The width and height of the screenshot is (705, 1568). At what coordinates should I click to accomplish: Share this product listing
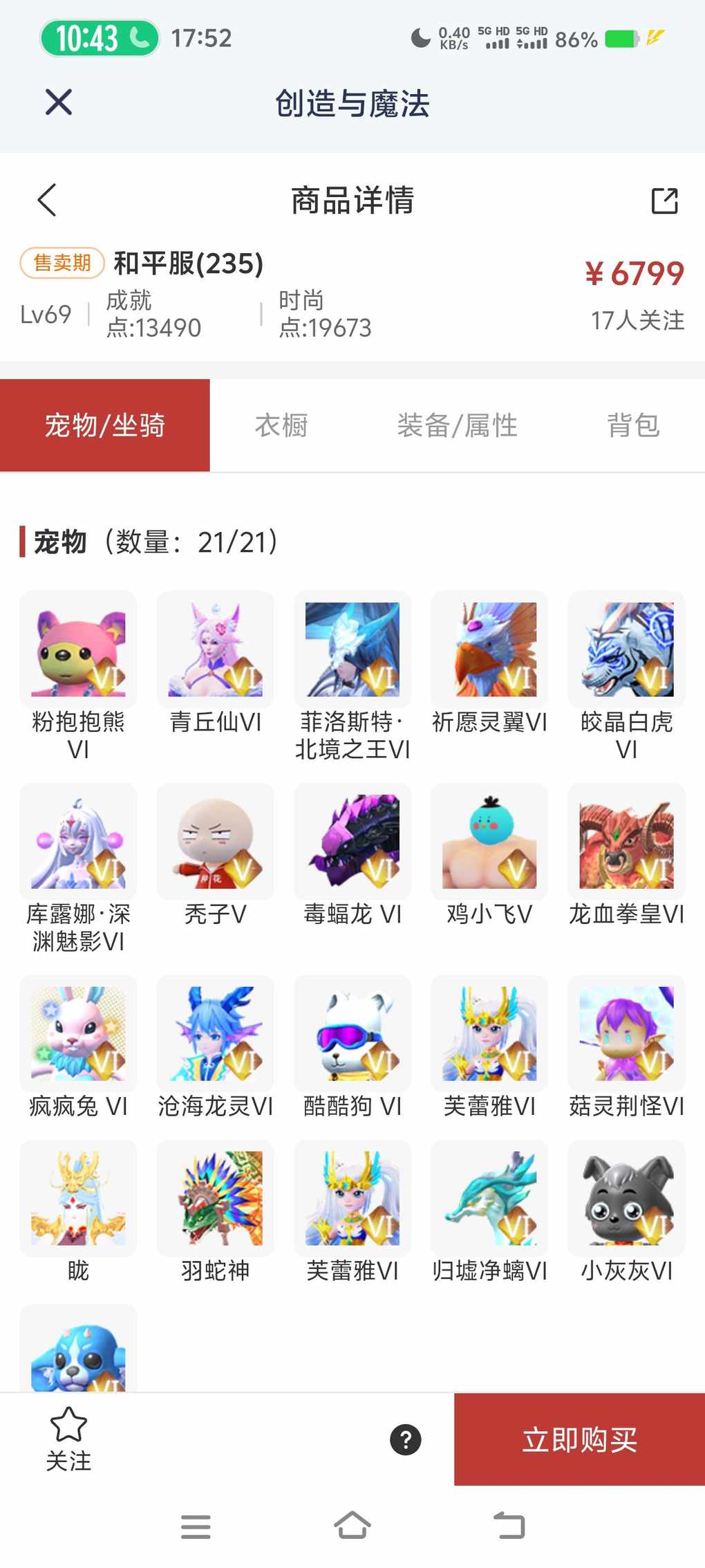tap(664, 201)
